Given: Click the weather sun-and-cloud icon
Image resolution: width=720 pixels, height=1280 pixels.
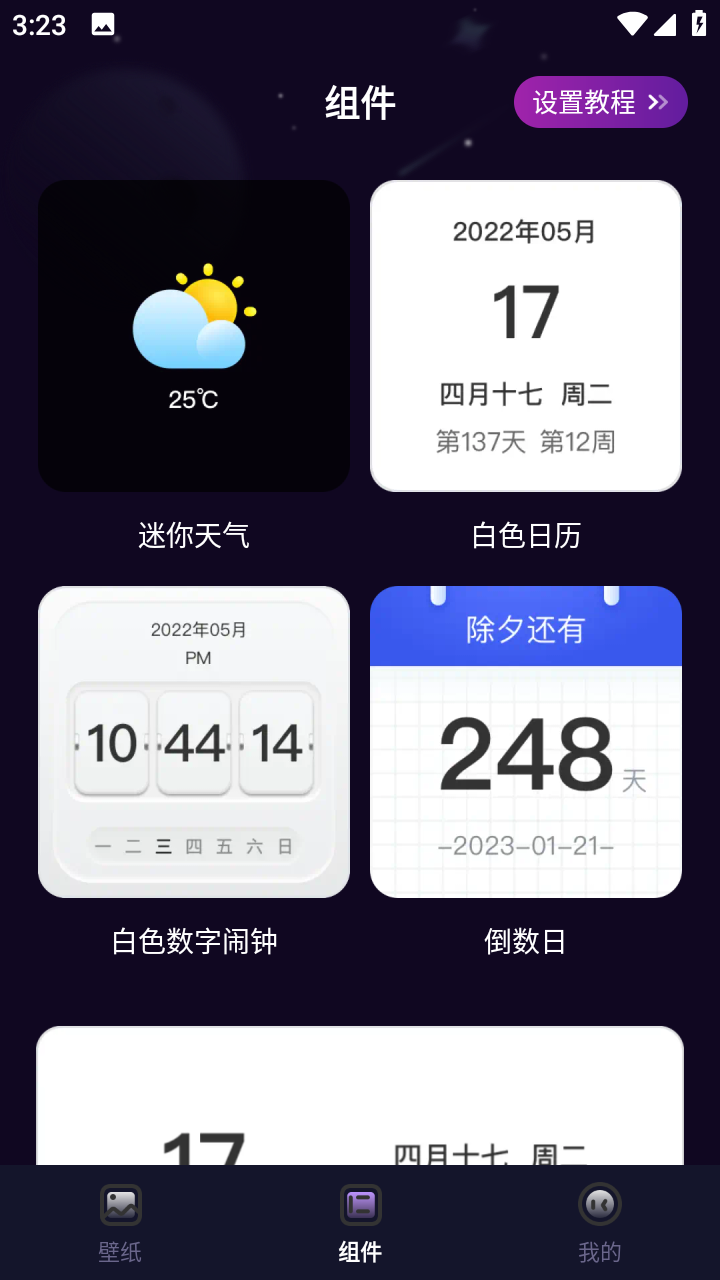Looking at the screenshot, I should pyautogui.click(x=193, y=315).
